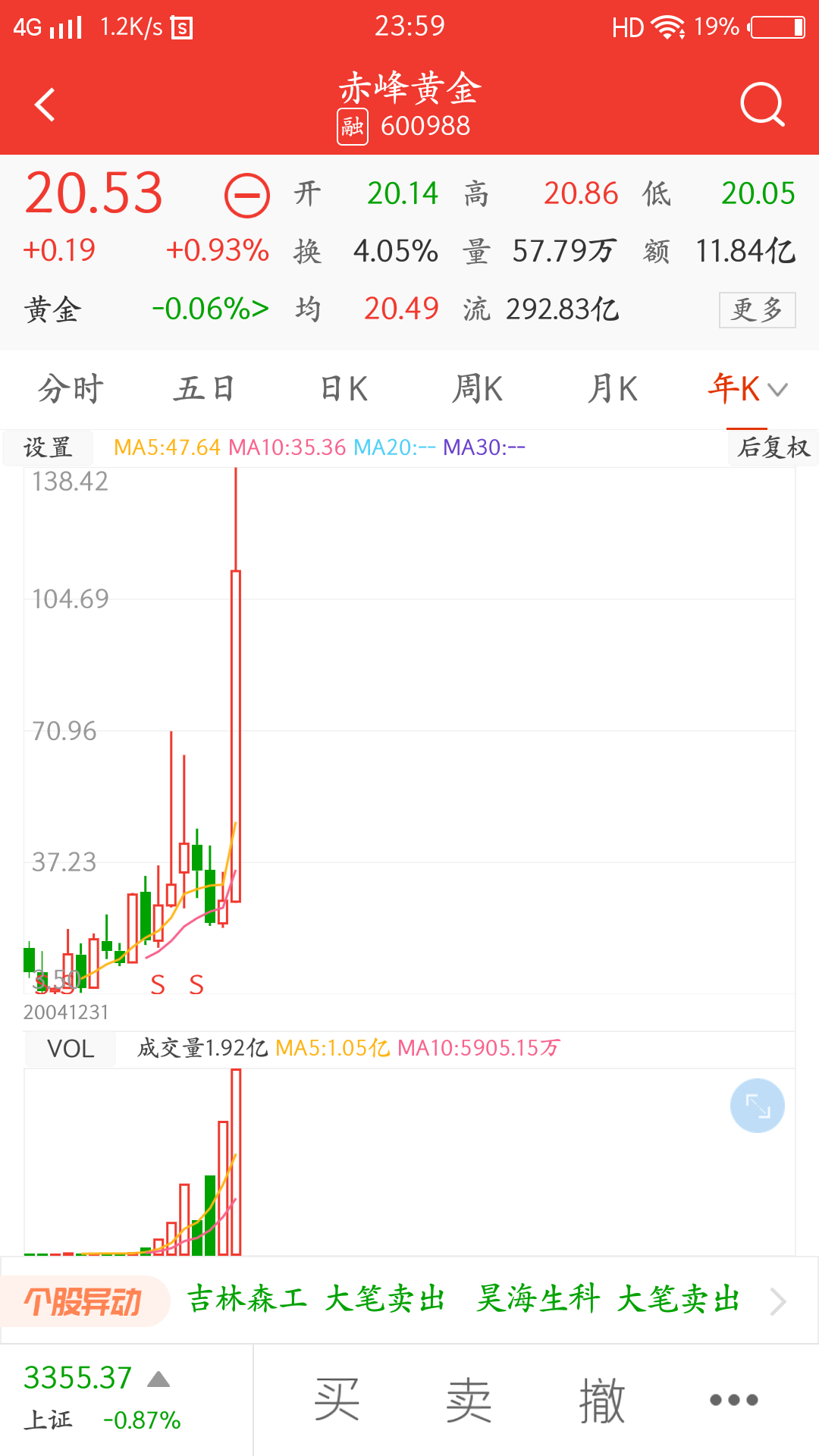Tap 卖 to sell the stock

[469, 1400]
